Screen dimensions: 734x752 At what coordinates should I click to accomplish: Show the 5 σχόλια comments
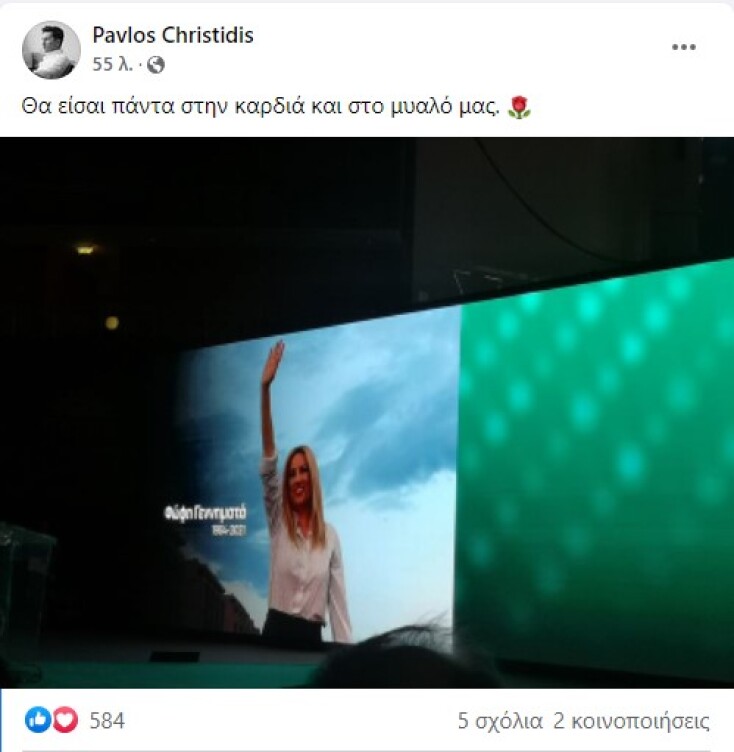[500, 720]
